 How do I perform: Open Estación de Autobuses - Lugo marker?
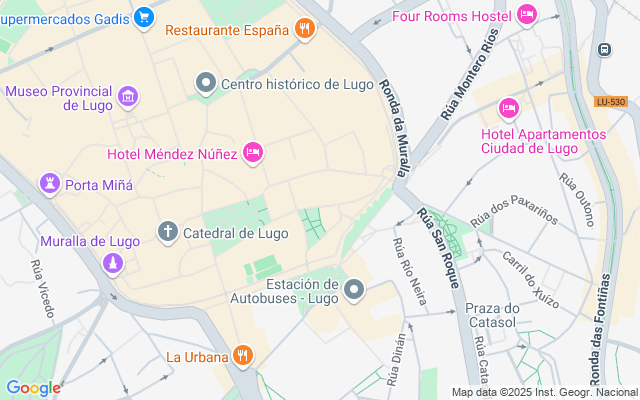point(354,291)
